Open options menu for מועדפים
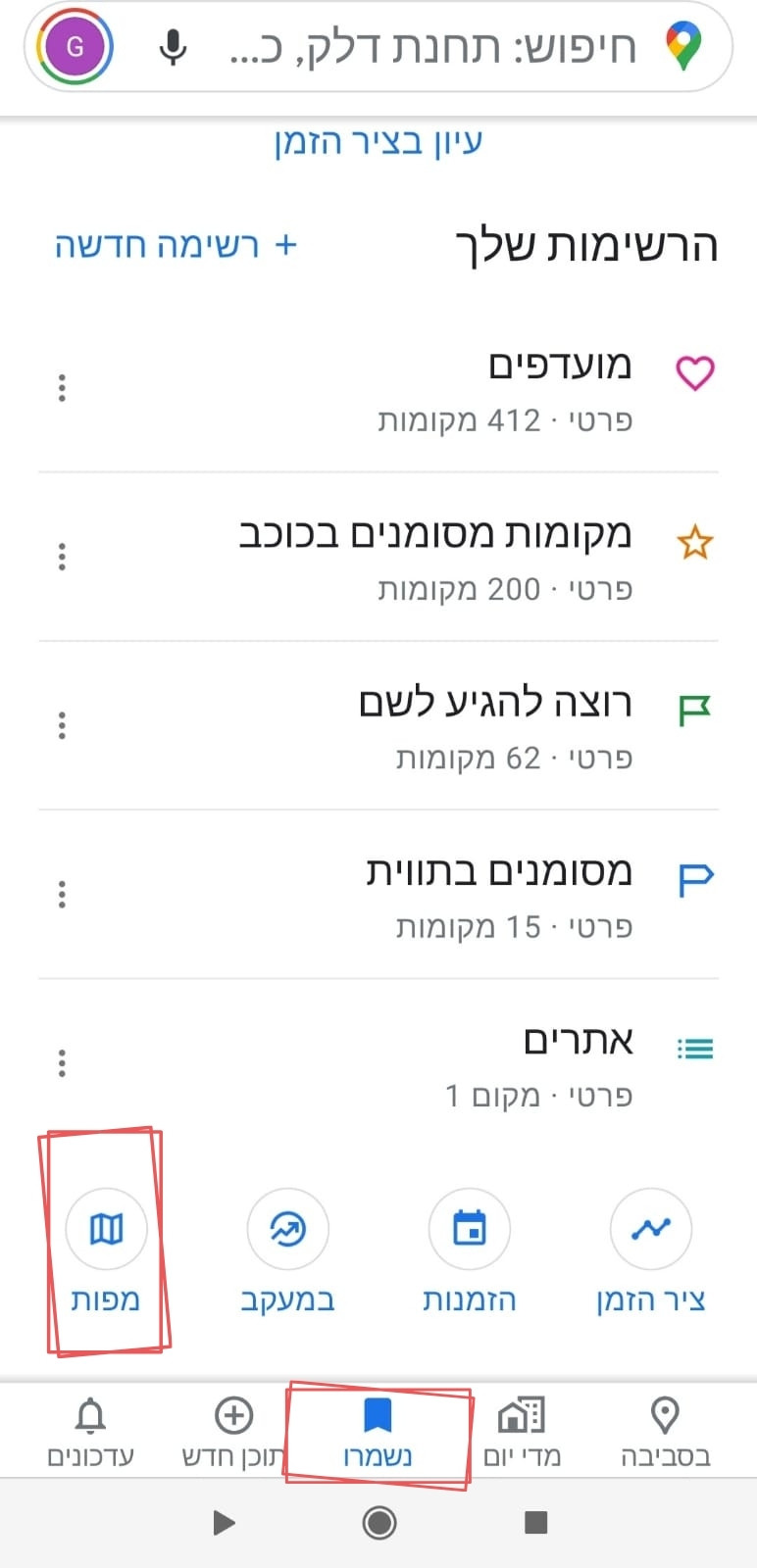This screenshot has width=757, height=1568. point(62,388)
